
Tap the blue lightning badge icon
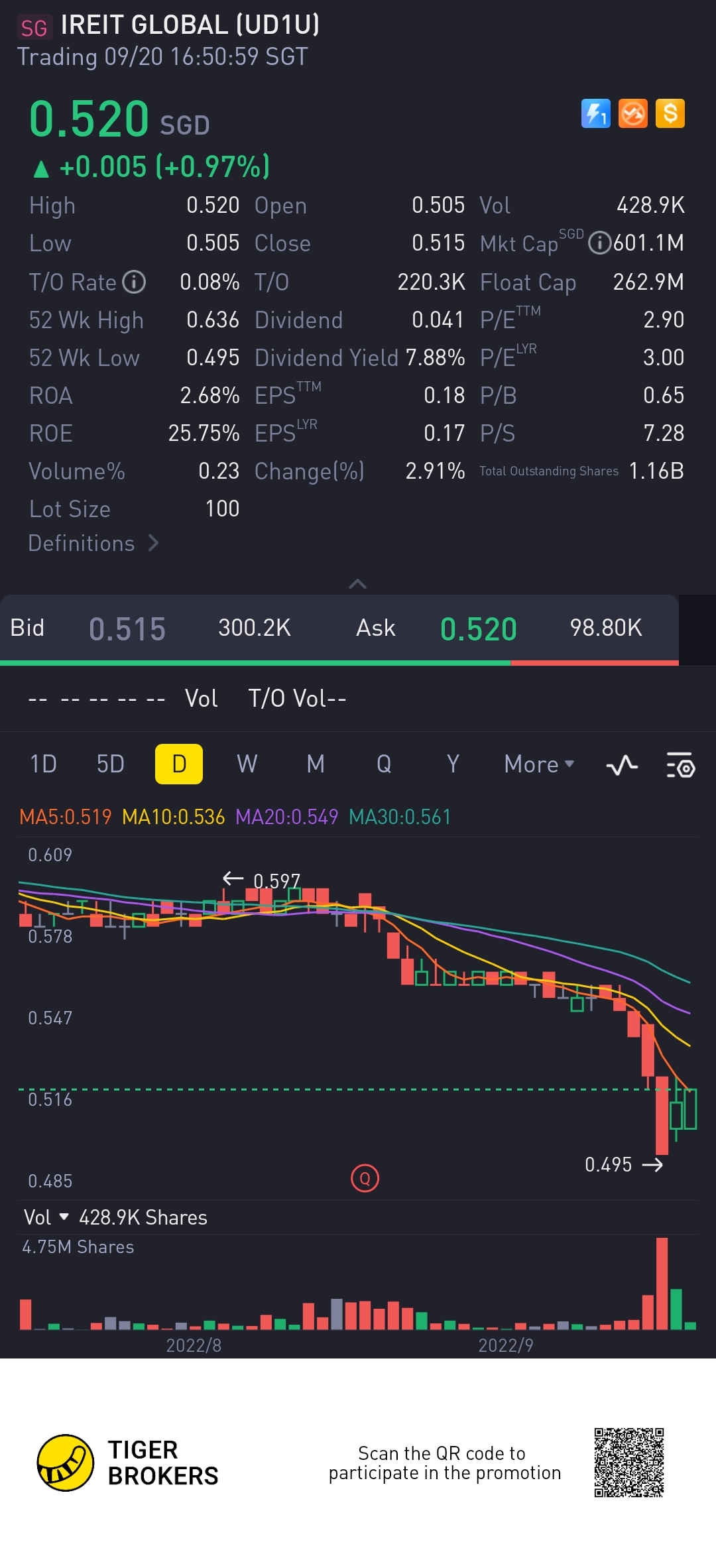595,113
